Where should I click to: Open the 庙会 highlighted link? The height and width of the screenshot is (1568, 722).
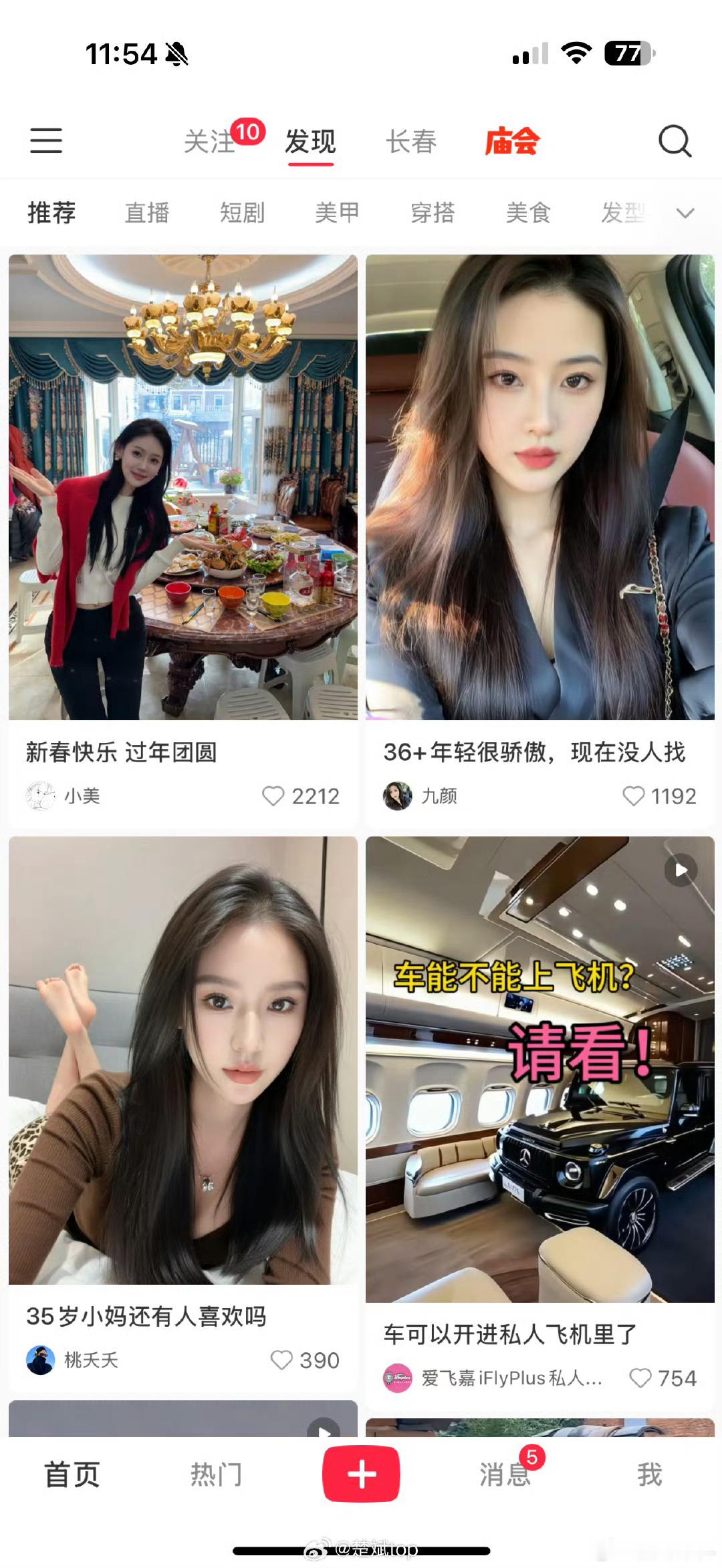pos(511,142)
